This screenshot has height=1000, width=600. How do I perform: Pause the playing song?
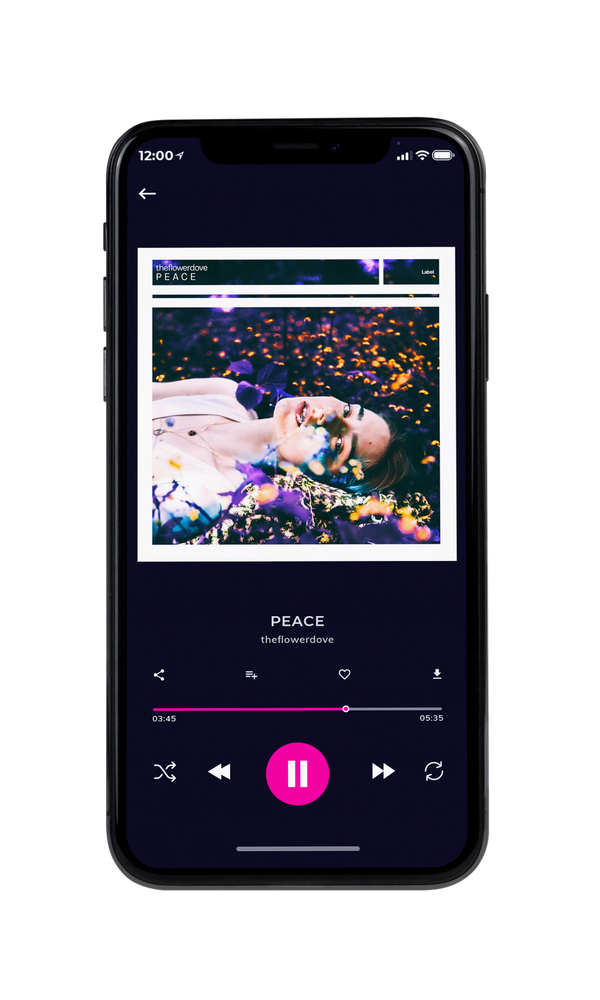tap(297, 774)
